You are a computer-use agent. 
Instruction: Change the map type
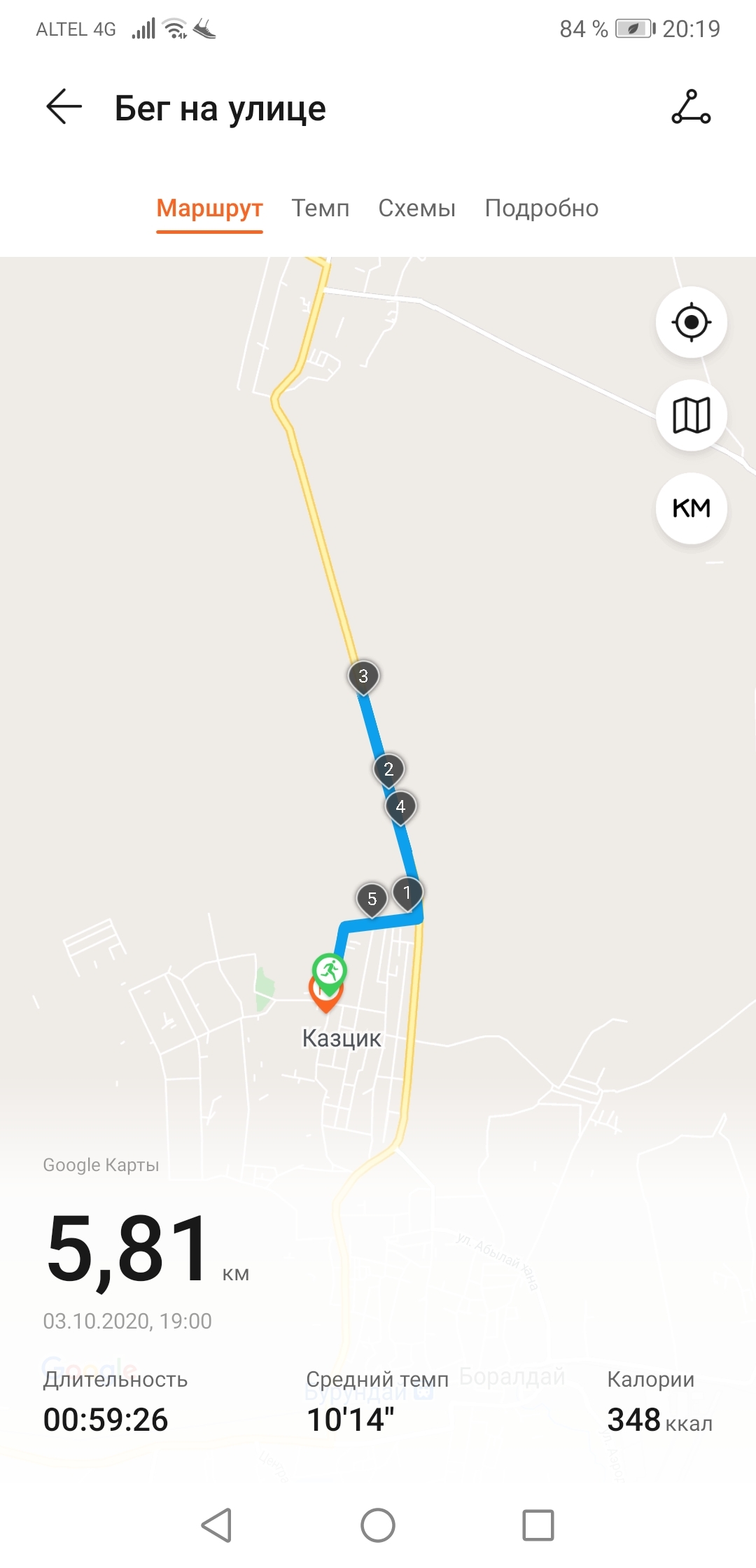[x=691, y=416]
